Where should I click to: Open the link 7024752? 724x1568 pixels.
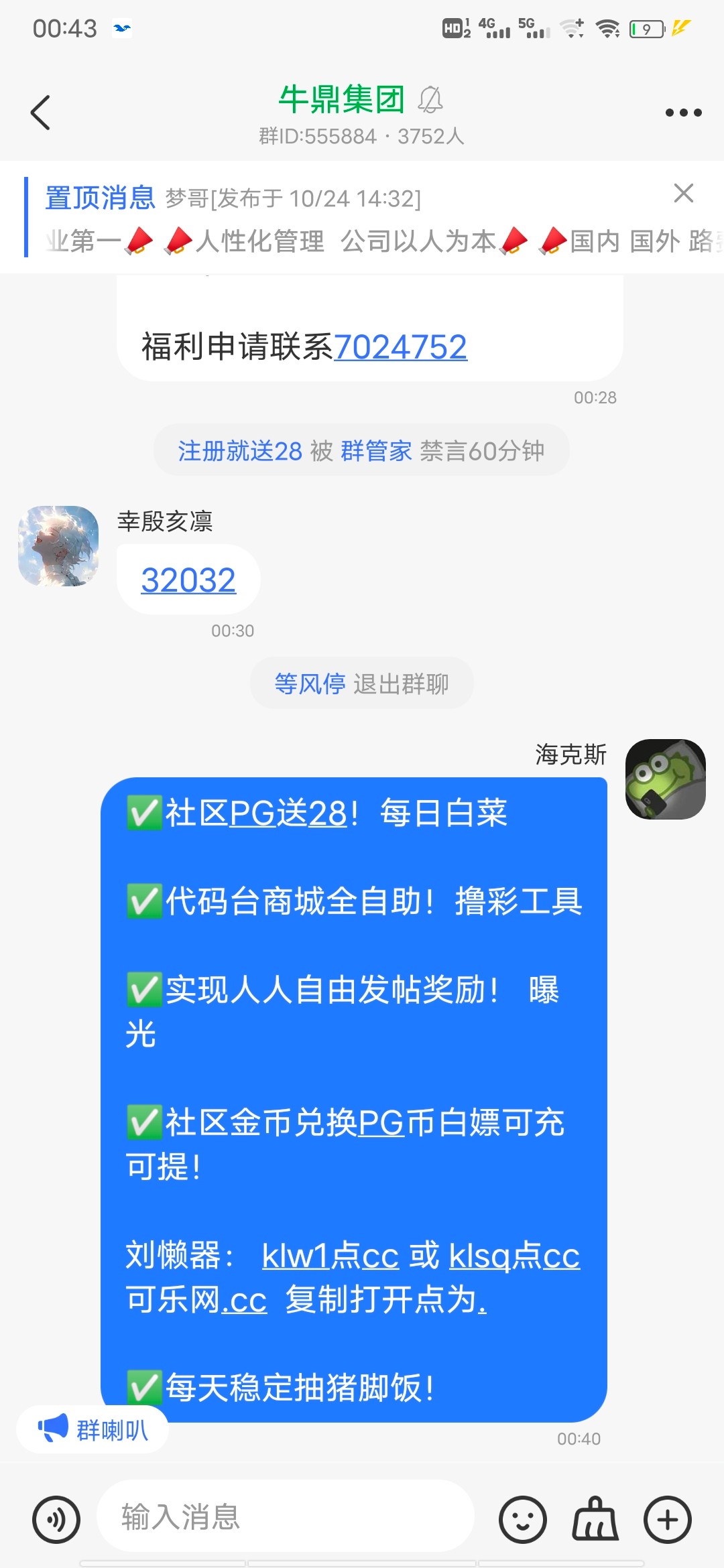pos(403,347)
